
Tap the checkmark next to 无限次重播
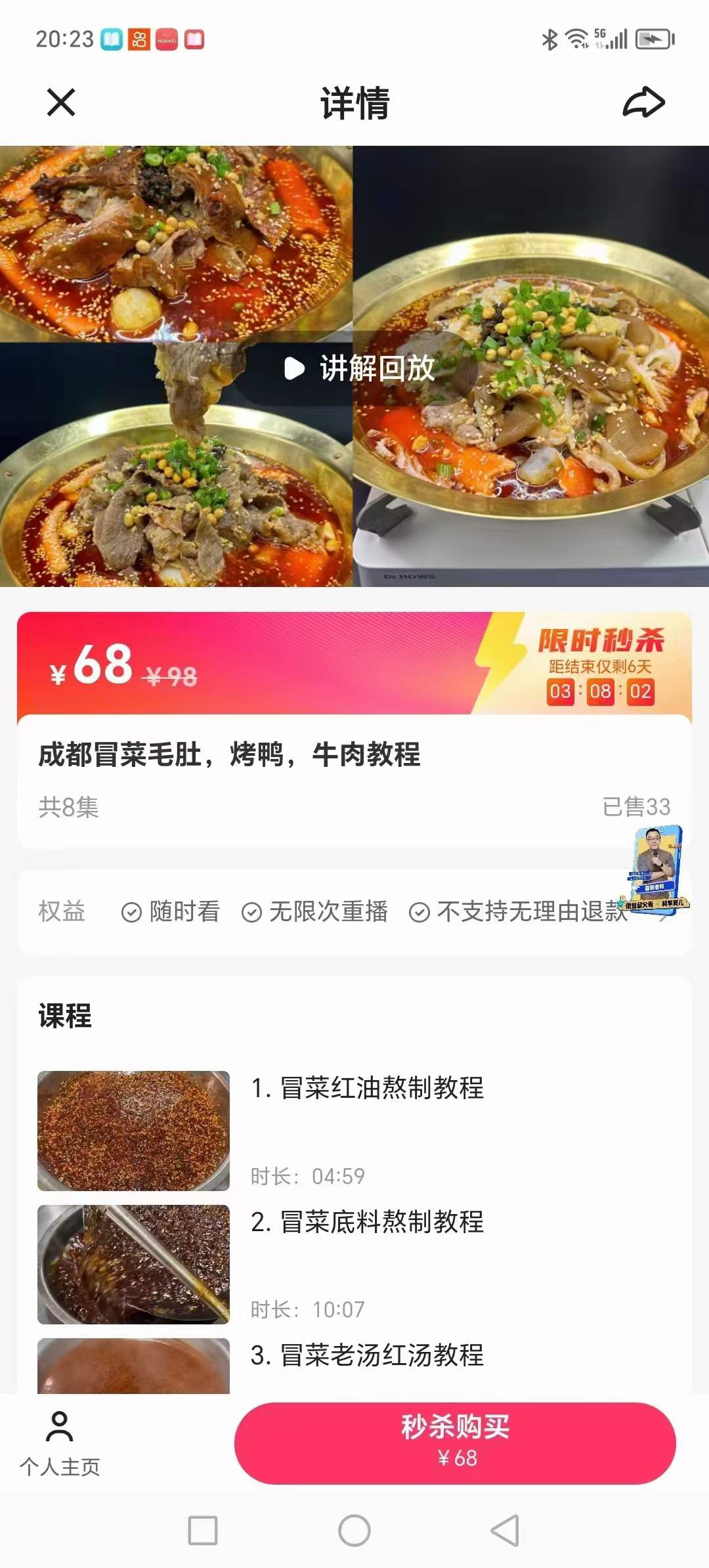point(251,912)
